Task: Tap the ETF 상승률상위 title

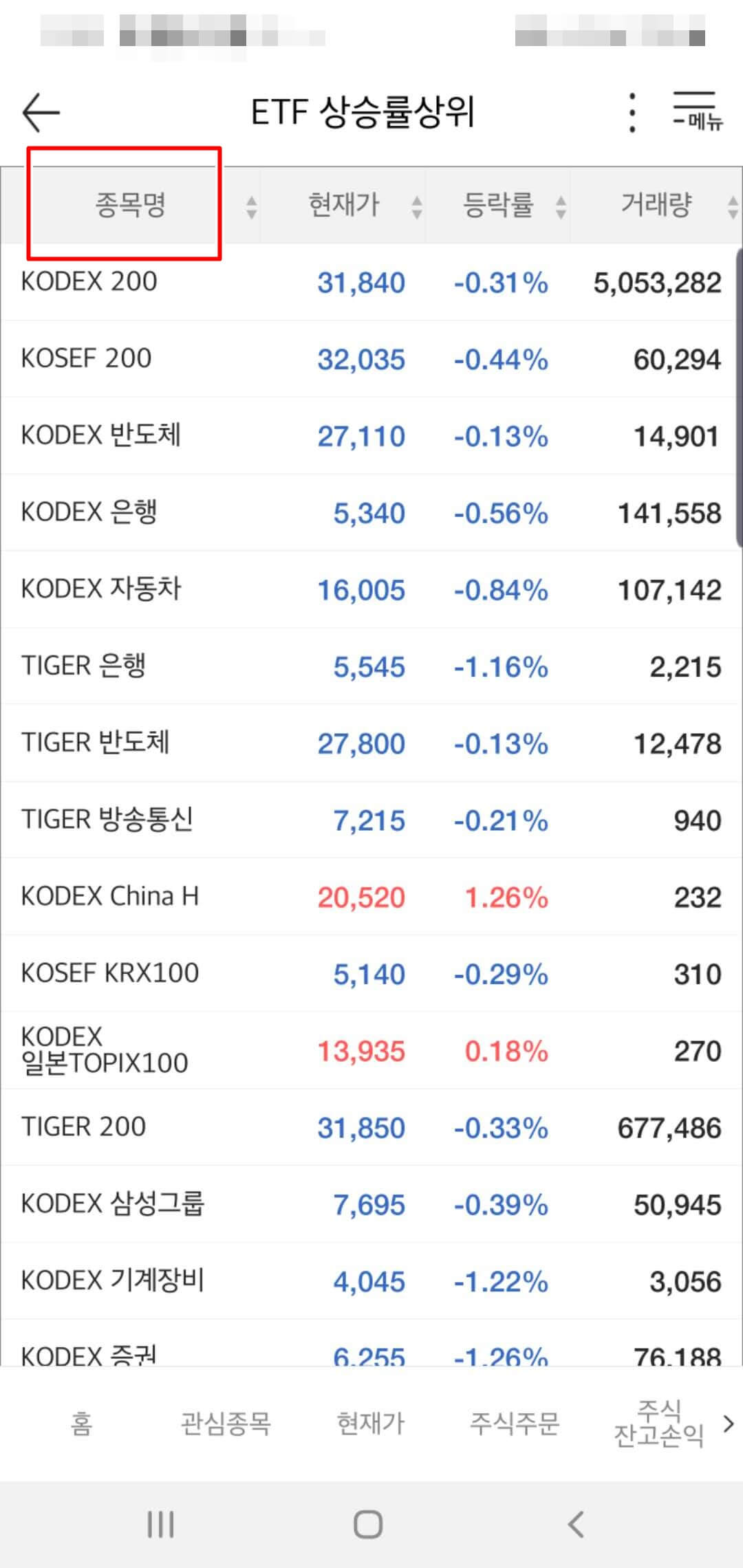Action: pos(364,110)
